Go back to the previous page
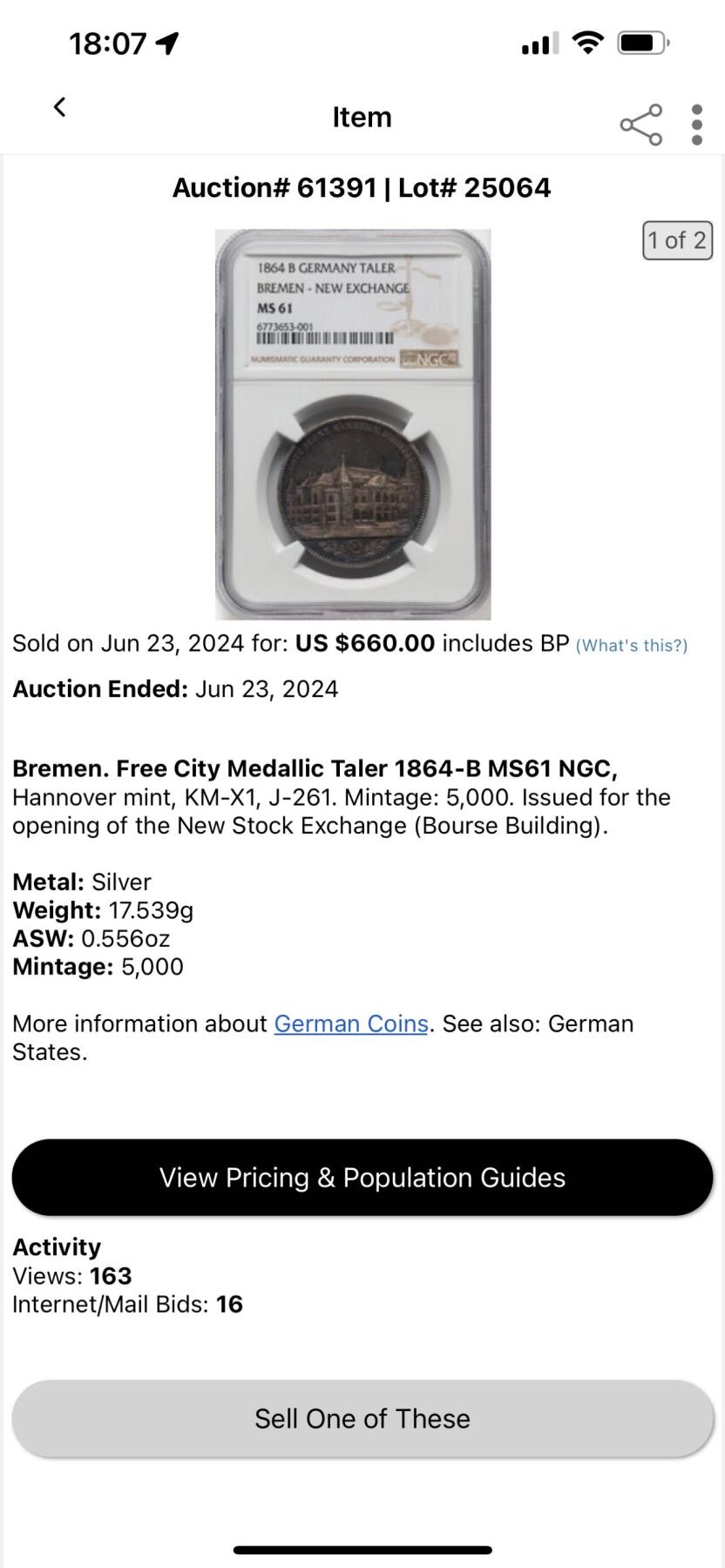 59,108
